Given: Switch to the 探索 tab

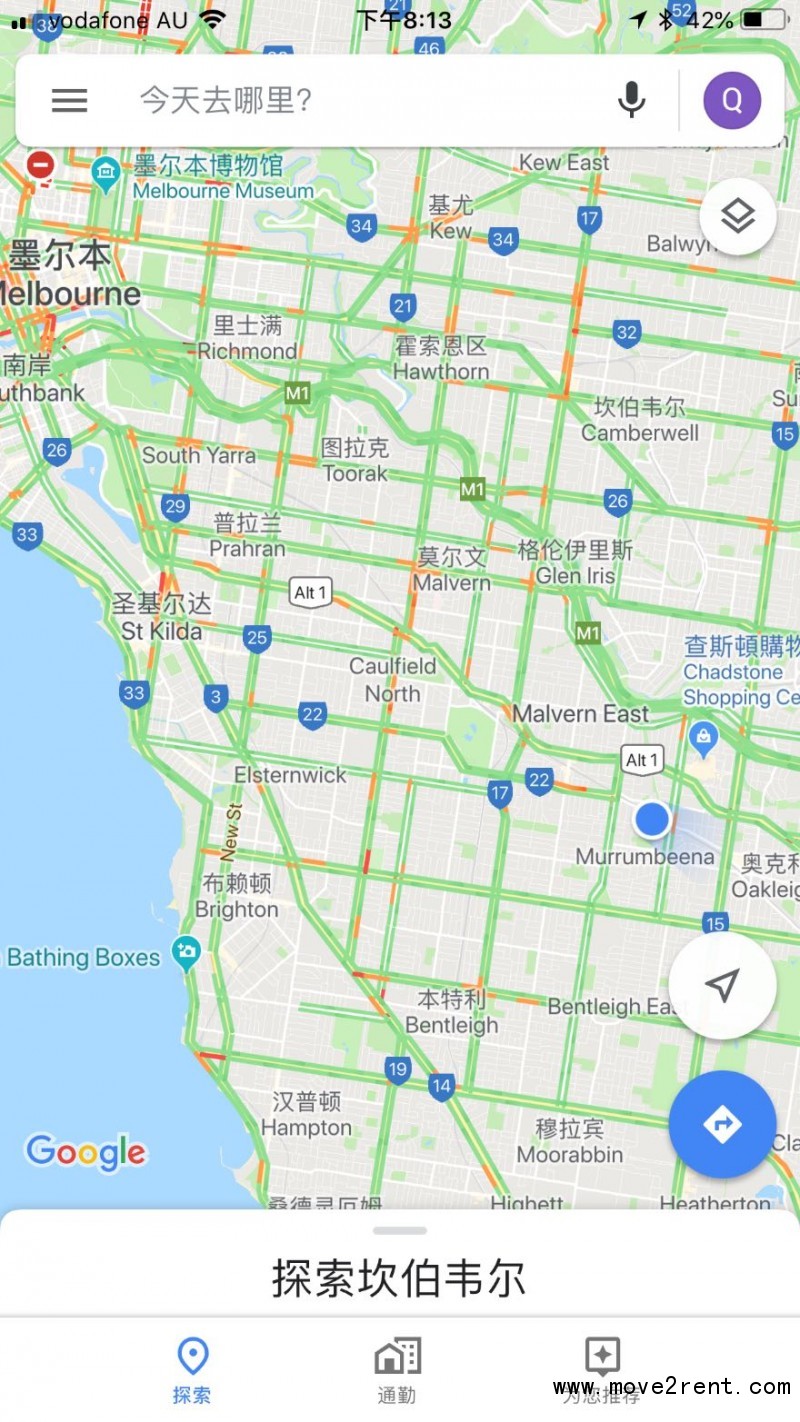Looking at the screenshot, I should coord(191,1371).
